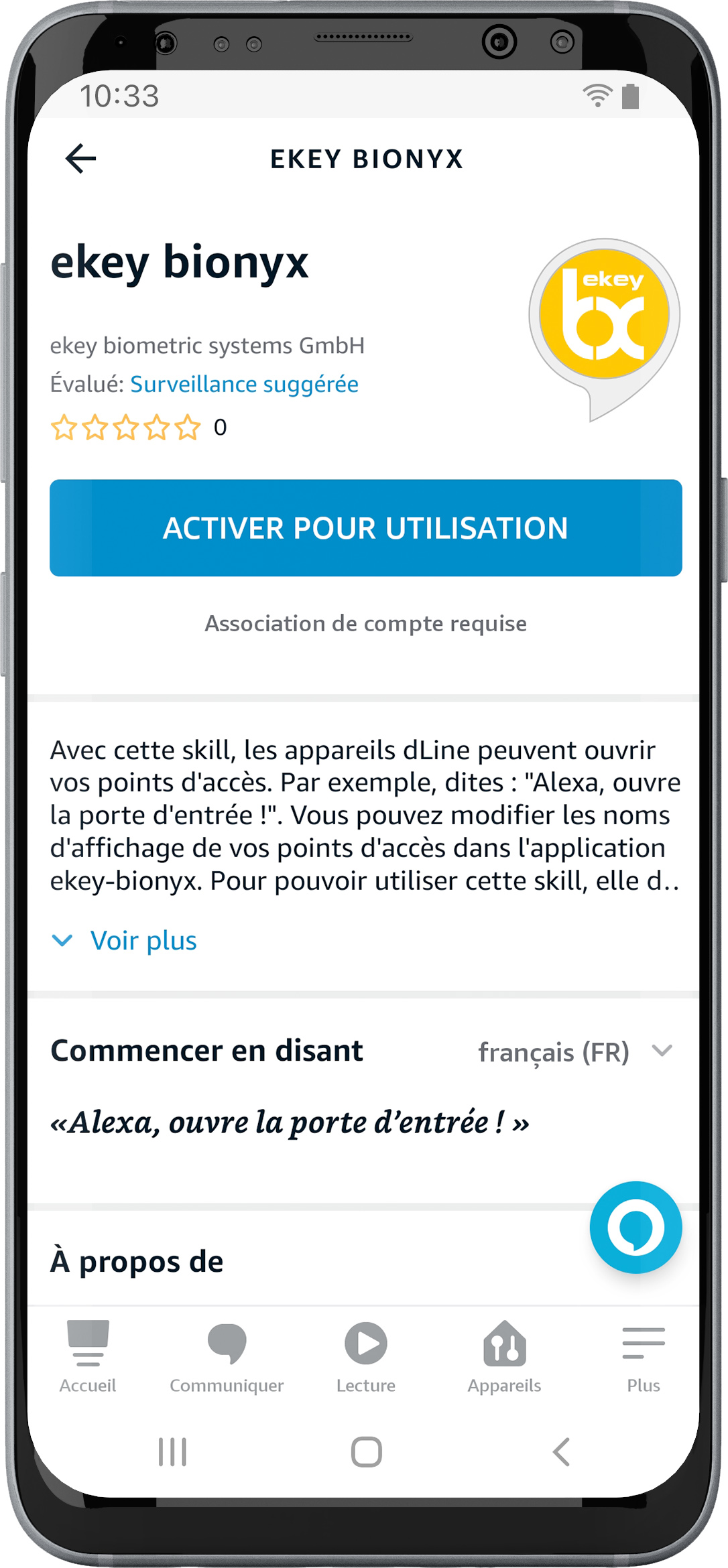Open the Surveillance suggérée rating link
The height and width of the screenshot is (1568, 728).
coord(244,384)
